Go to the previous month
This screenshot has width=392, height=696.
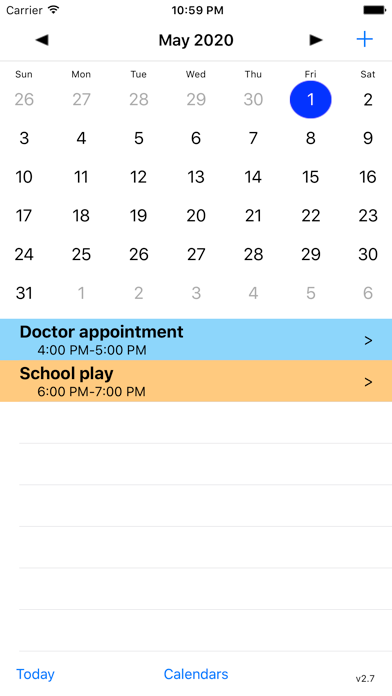pos(42,40)
